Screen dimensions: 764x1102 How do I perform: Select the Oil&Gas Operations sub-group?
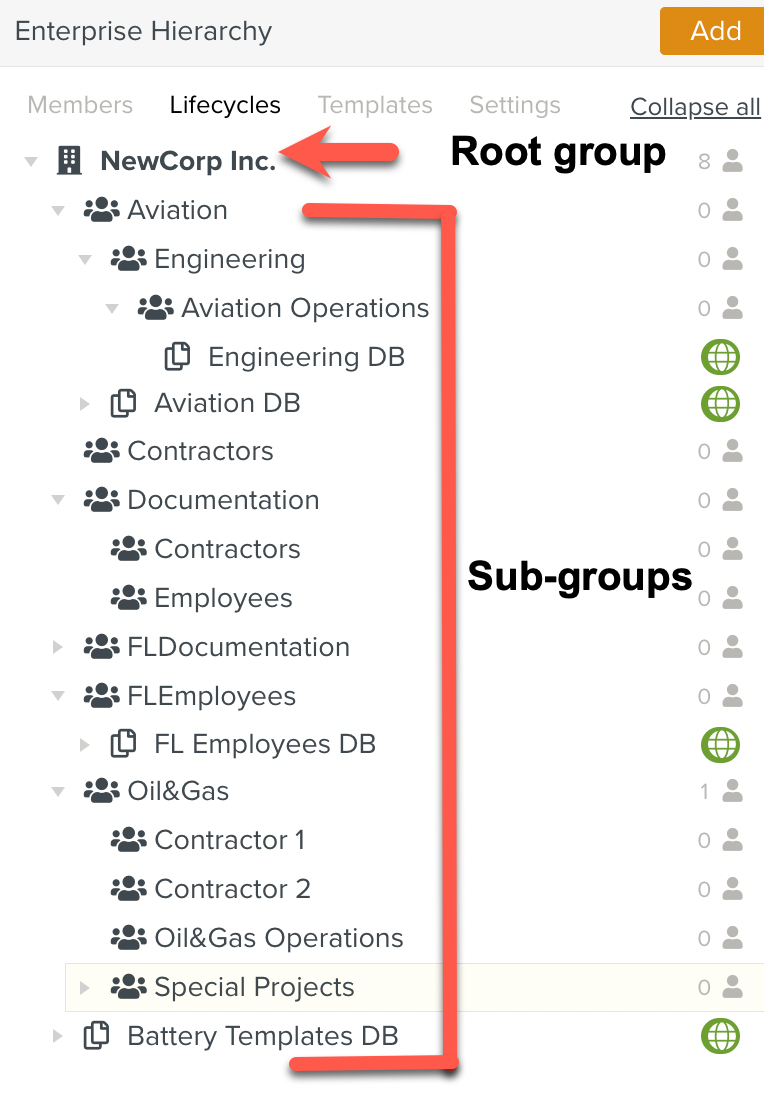pyautogui.click(x=280, y=938)
